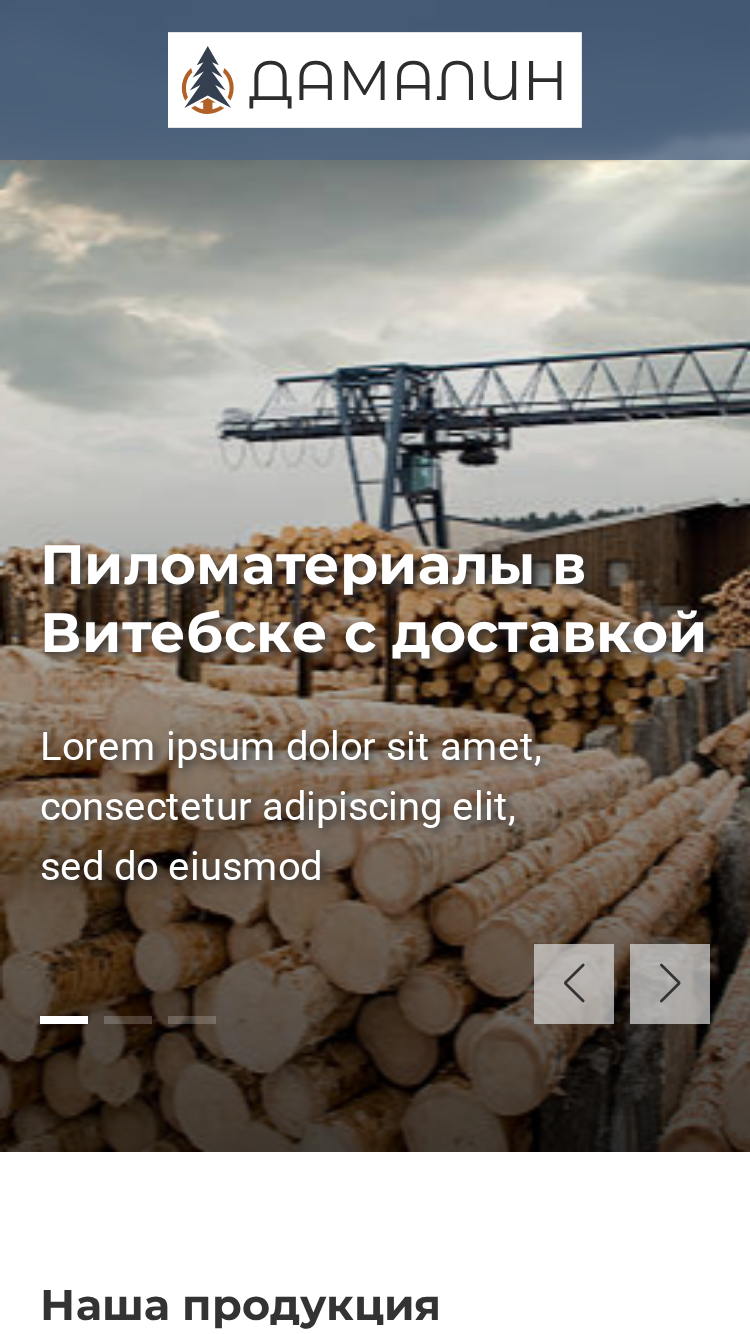
Task: Select the second slide indicator
Action: point(128,1020)
